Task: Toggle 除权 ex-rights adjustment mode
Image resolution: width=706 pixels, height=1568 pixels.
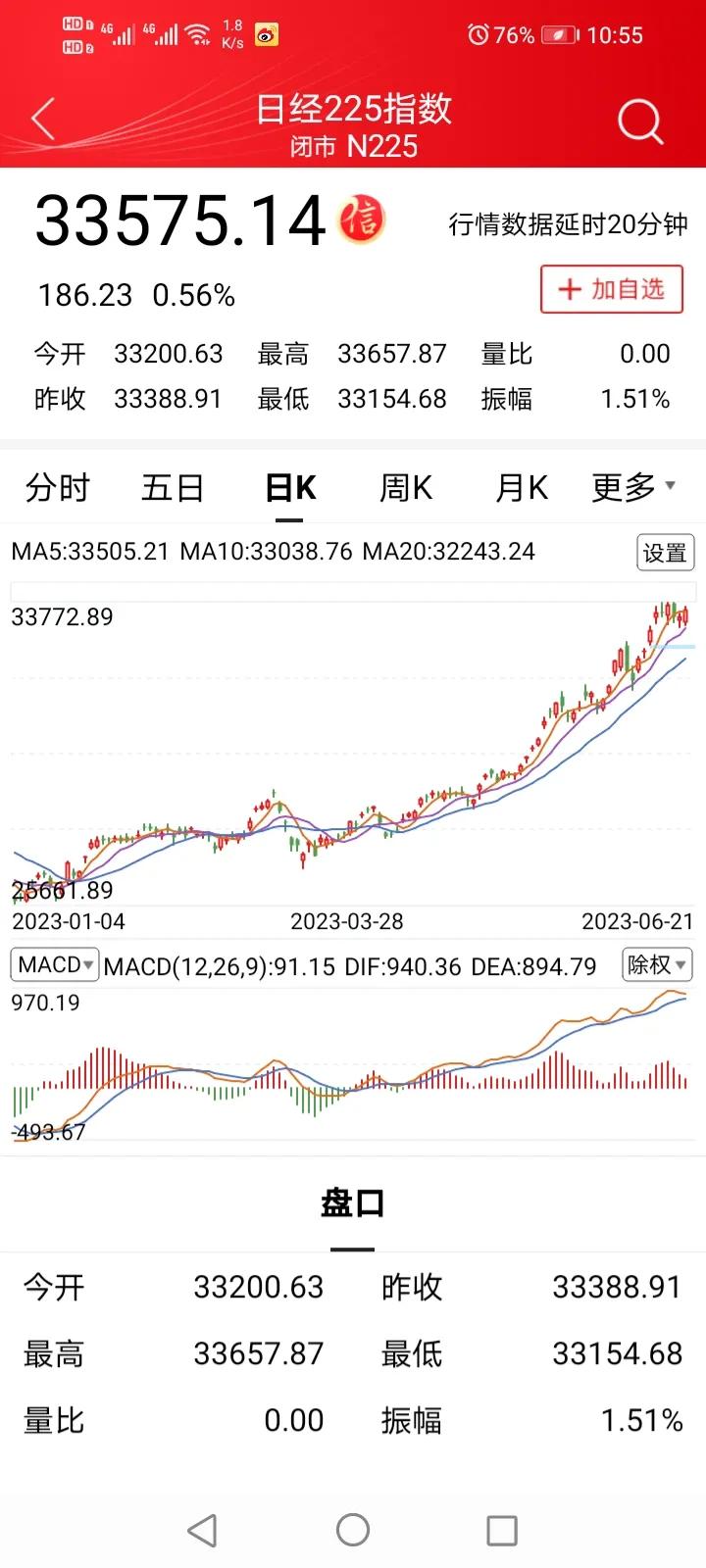Action: point(656,965)
